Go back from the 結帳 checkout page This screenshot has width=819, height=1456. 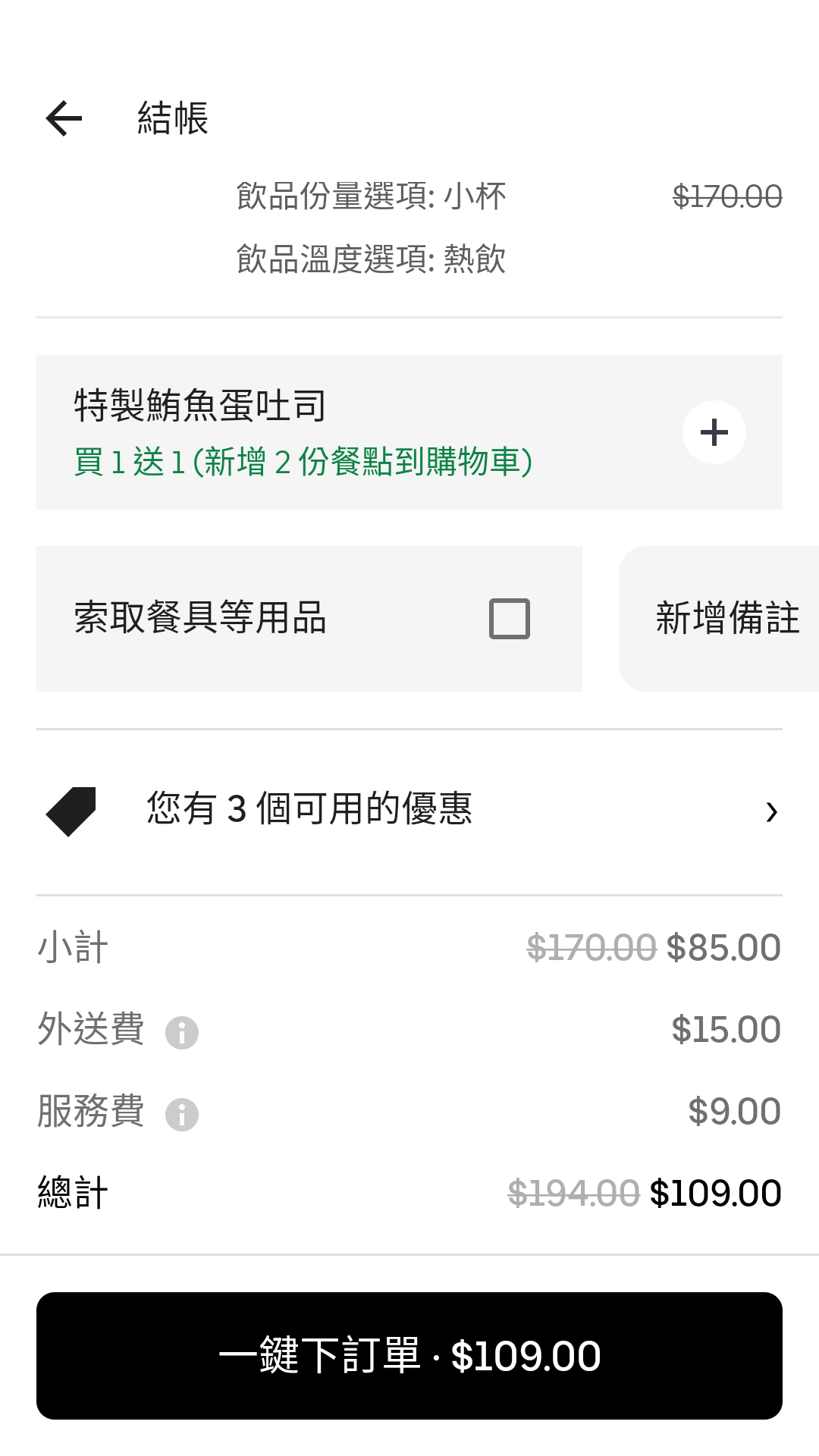click(x=64, y=118)
